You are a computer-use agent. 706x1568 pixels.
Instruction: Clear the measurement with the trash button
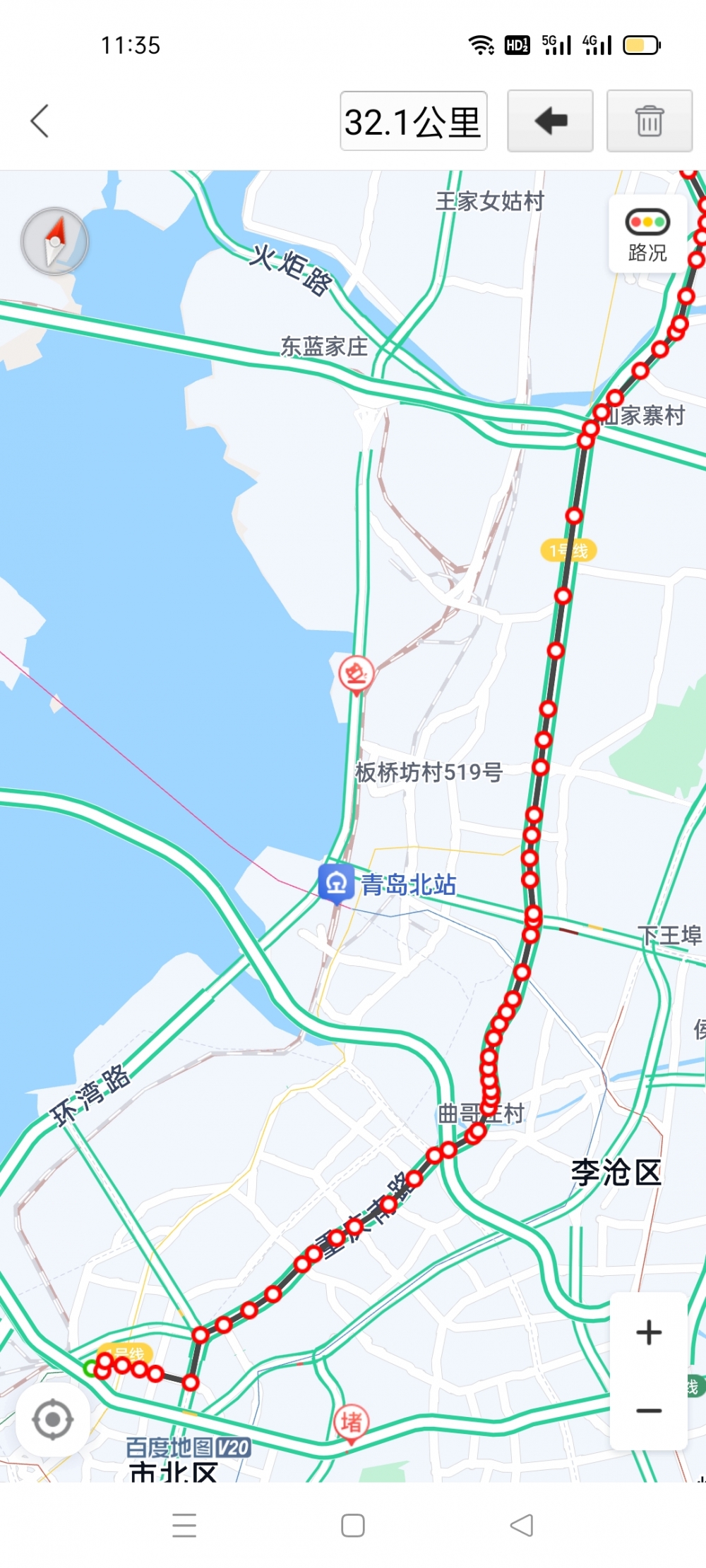pyautogui.click(x=649, y=121)
